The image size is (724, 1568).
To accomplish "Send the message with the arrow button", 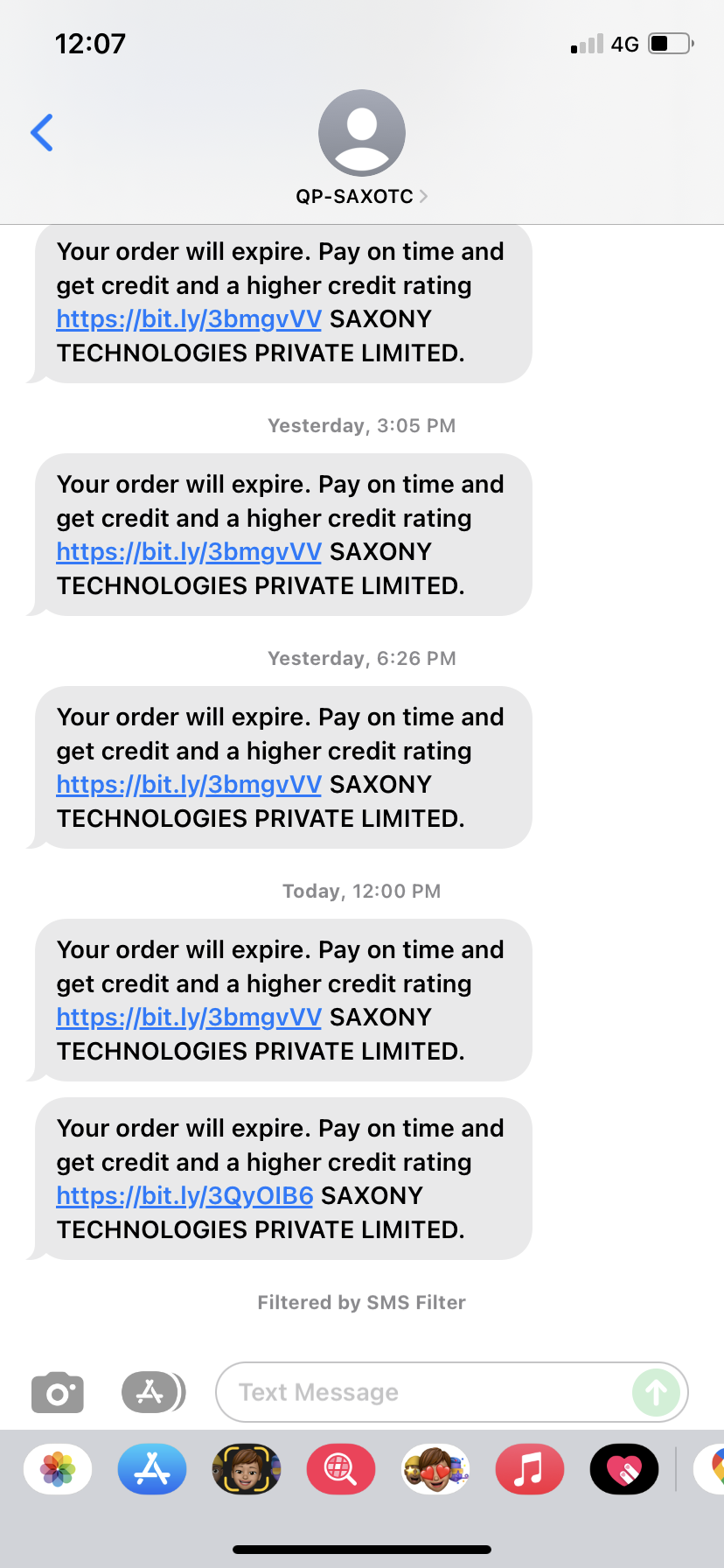I will (x=656, y=1392).
